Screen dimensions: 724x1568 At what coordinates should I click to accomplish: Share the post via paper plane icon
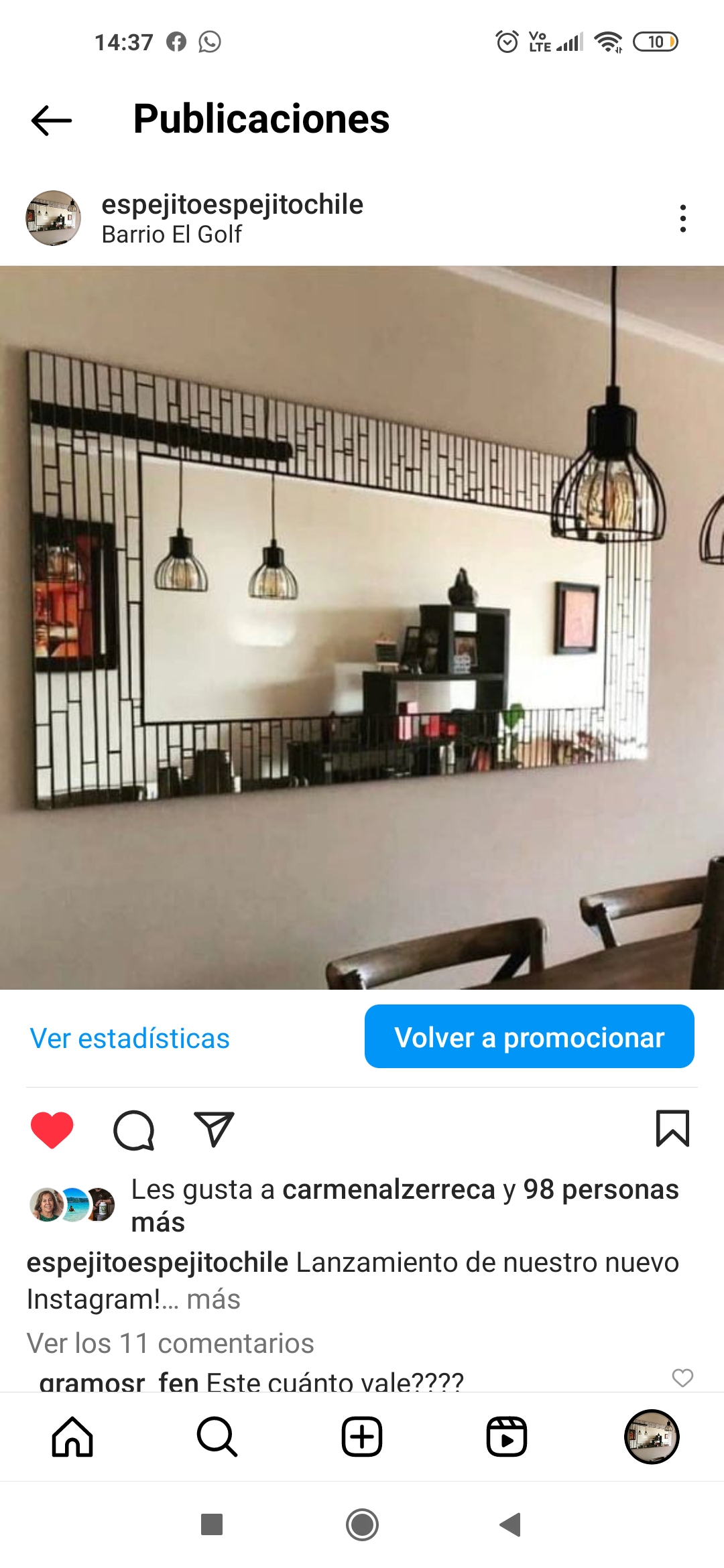(x=213, y=1130)
